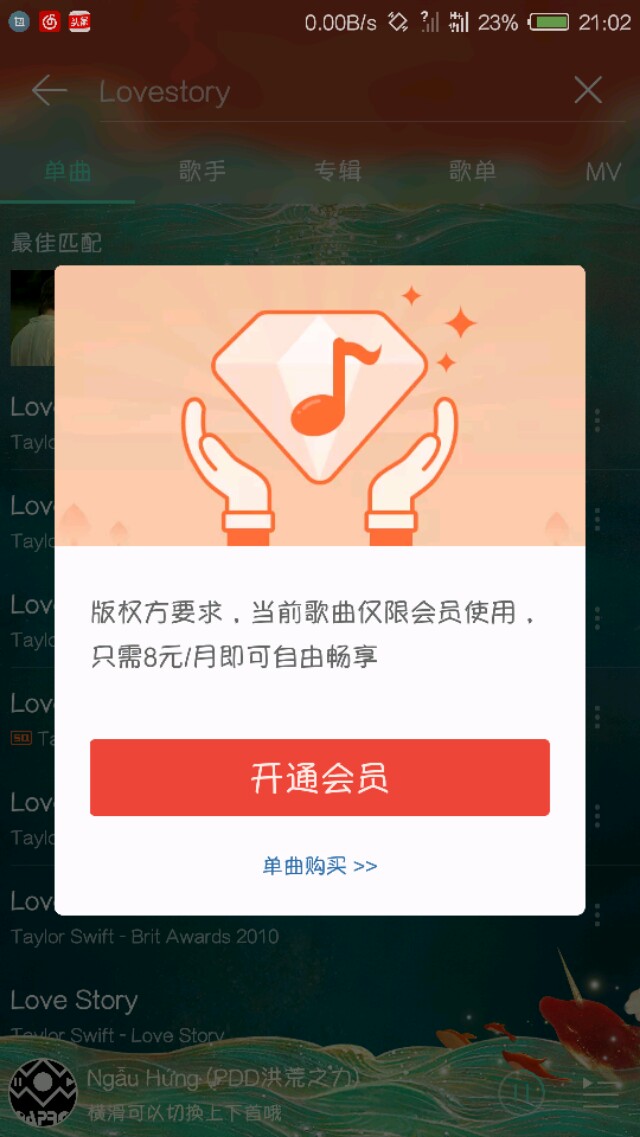Open the 单曲购买 single-purchase link
Viewport: 640px width, 1137px height.
pos(319,866)
